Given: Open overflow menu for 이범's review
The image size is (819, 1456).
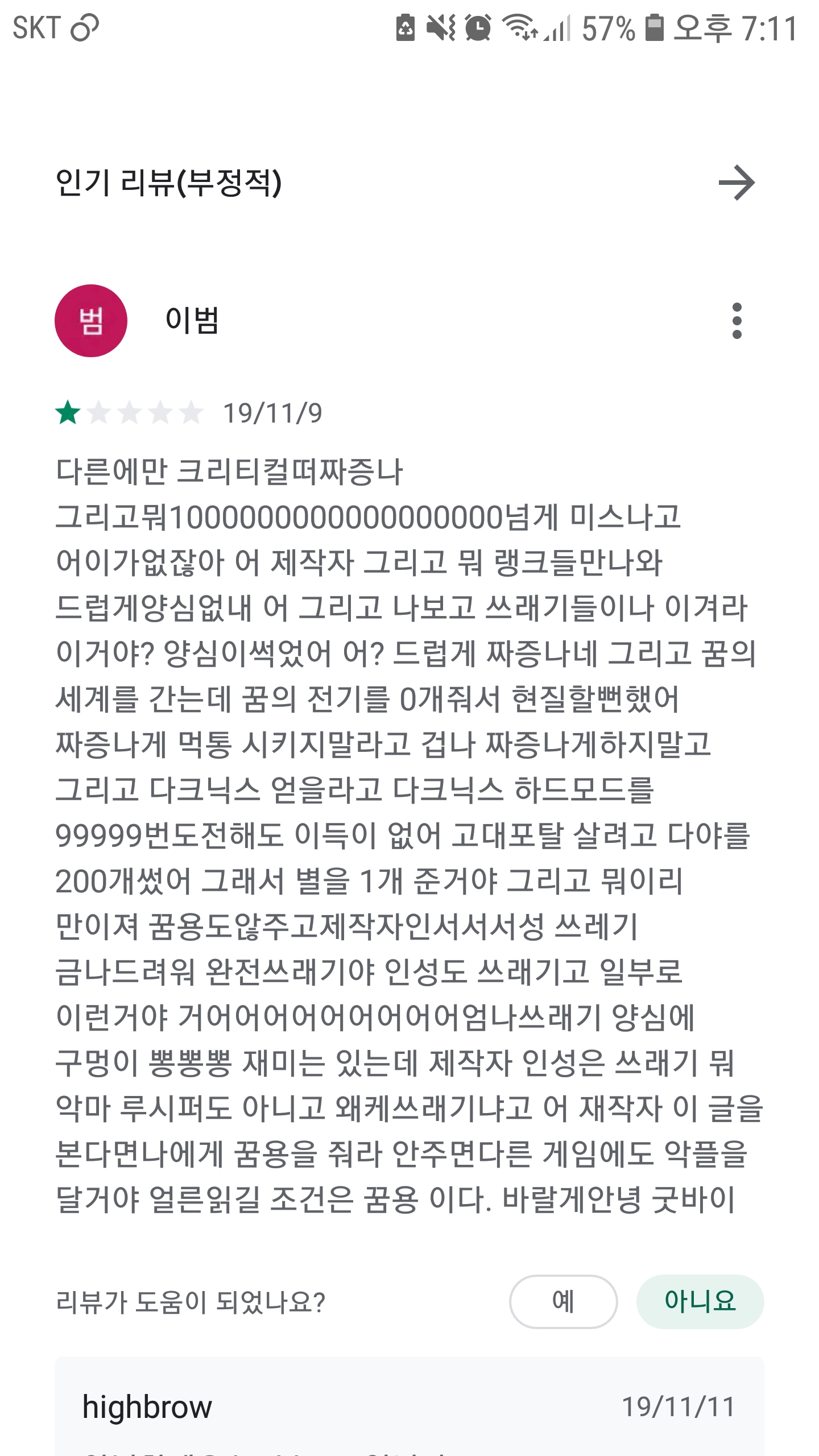Looking at the screenshot, I should pyautogui.click(x=737, y=321).
